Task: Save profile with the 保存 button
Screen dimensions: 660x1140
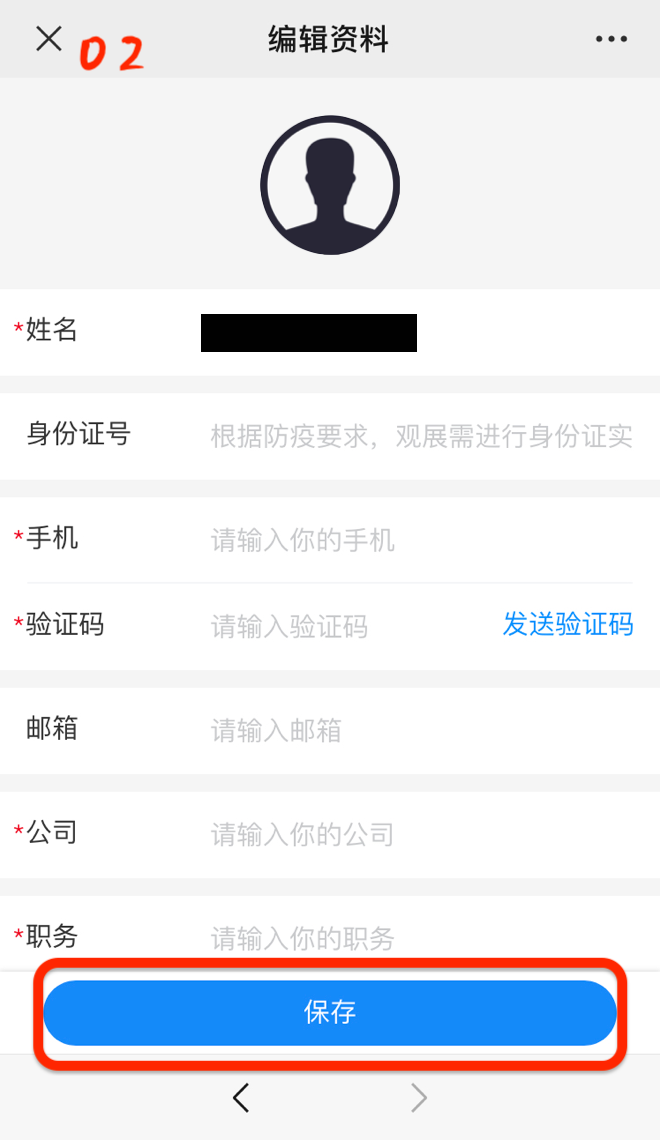Action: (x=330, y=1012)
